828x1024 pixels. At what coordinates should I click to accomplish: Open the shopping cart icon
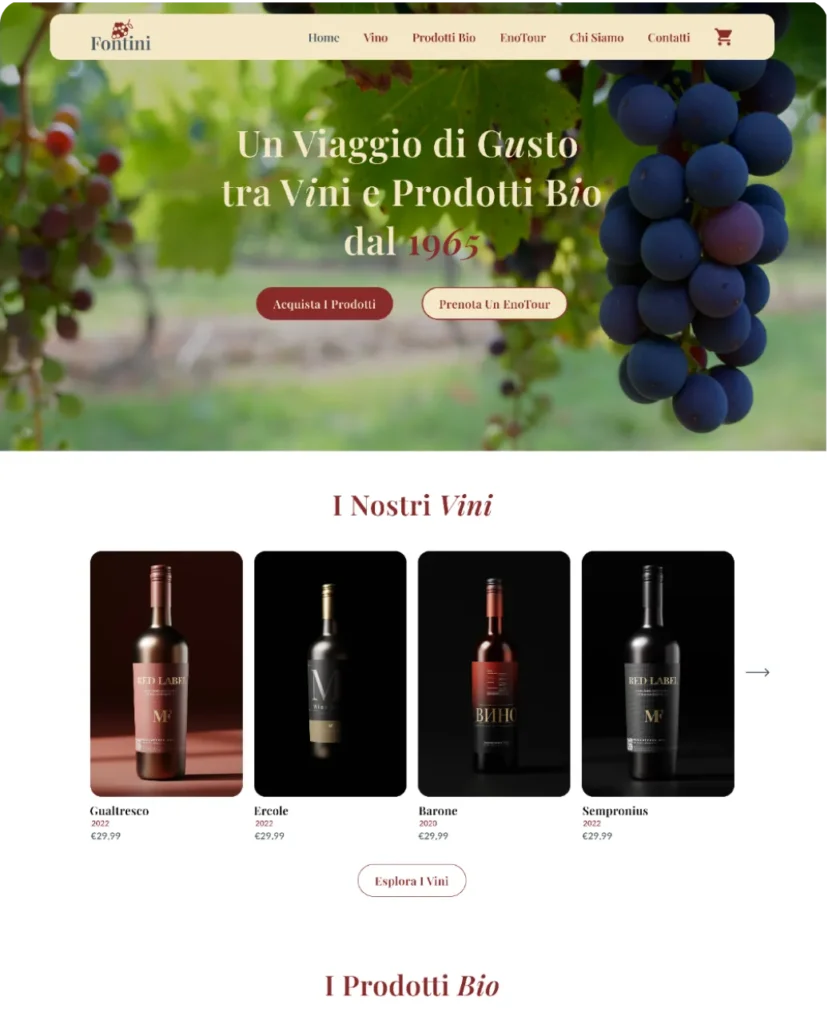click(x=723, y=37)
